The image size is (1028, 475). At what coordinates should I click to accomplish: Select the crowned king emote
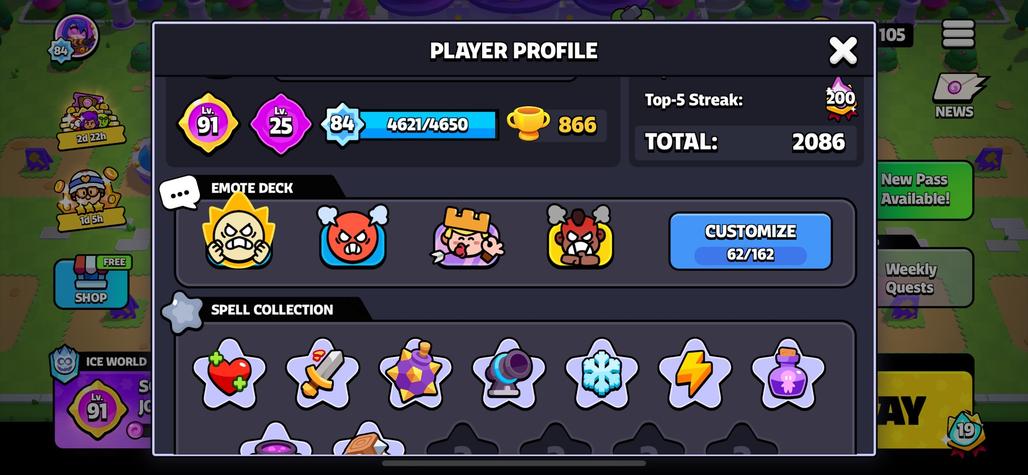pos(467,238)
